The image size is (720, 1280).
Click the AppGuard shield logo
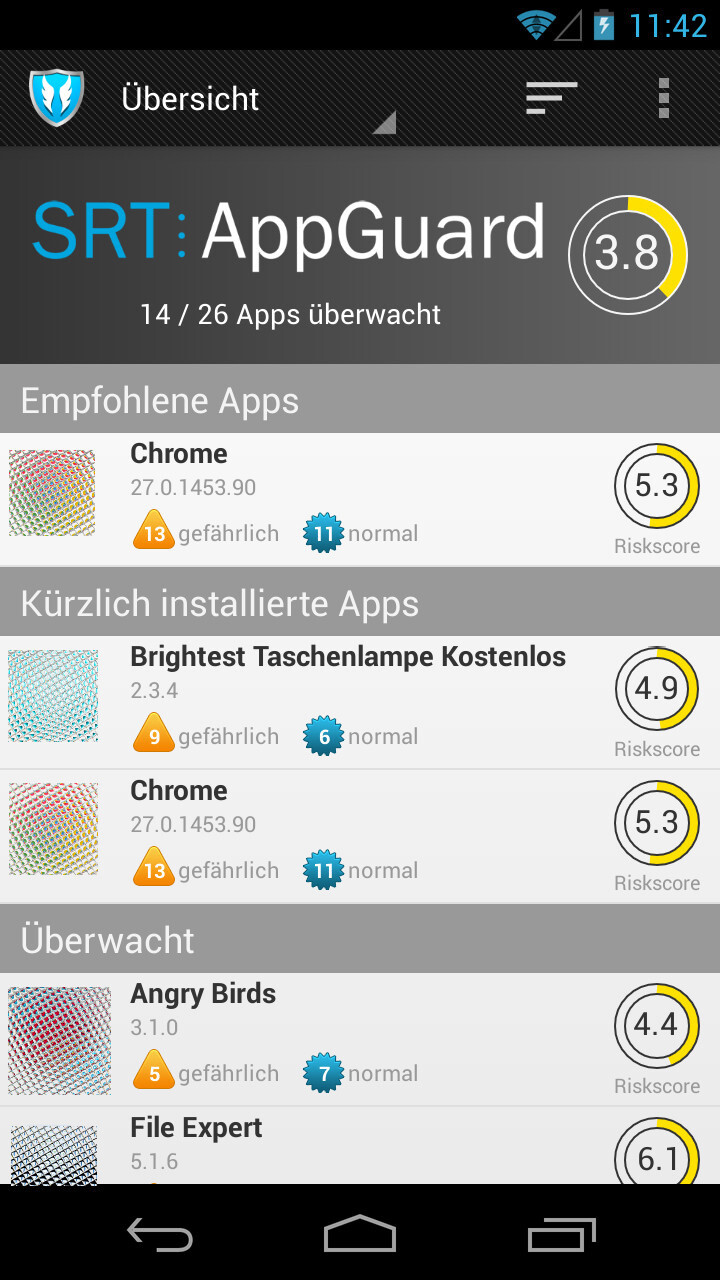coord(57,97)
